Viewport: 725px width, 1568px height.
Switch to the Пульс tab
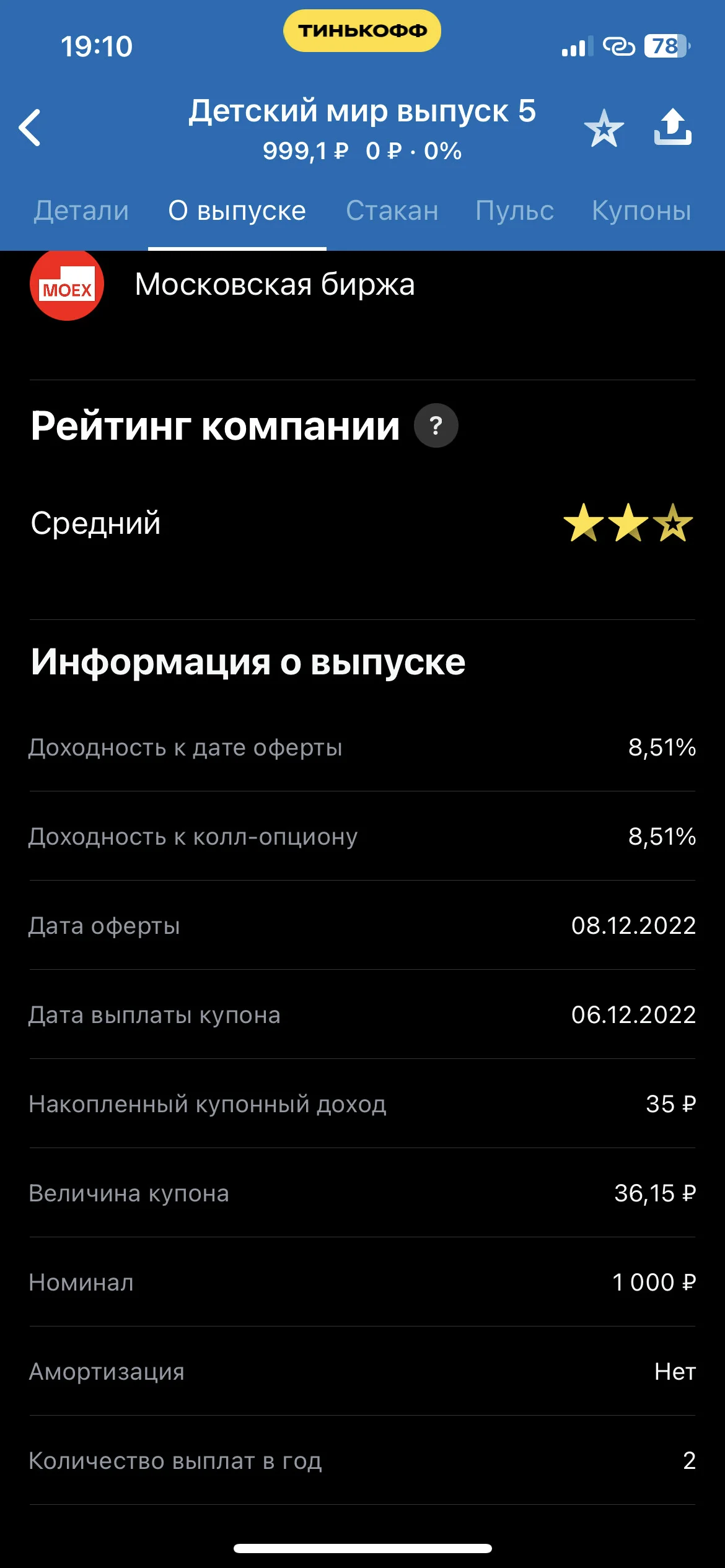[x=514, y=211]
